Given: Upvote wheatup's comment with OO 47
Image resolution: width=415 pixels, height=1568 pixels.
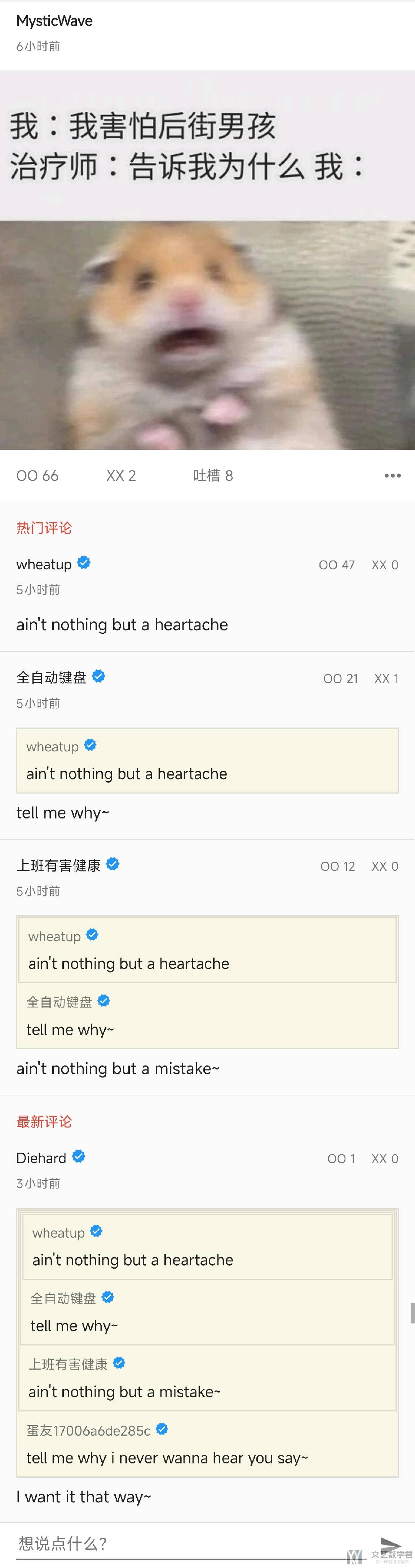Looking at the screenshot, I should click(x=336, y=565).
